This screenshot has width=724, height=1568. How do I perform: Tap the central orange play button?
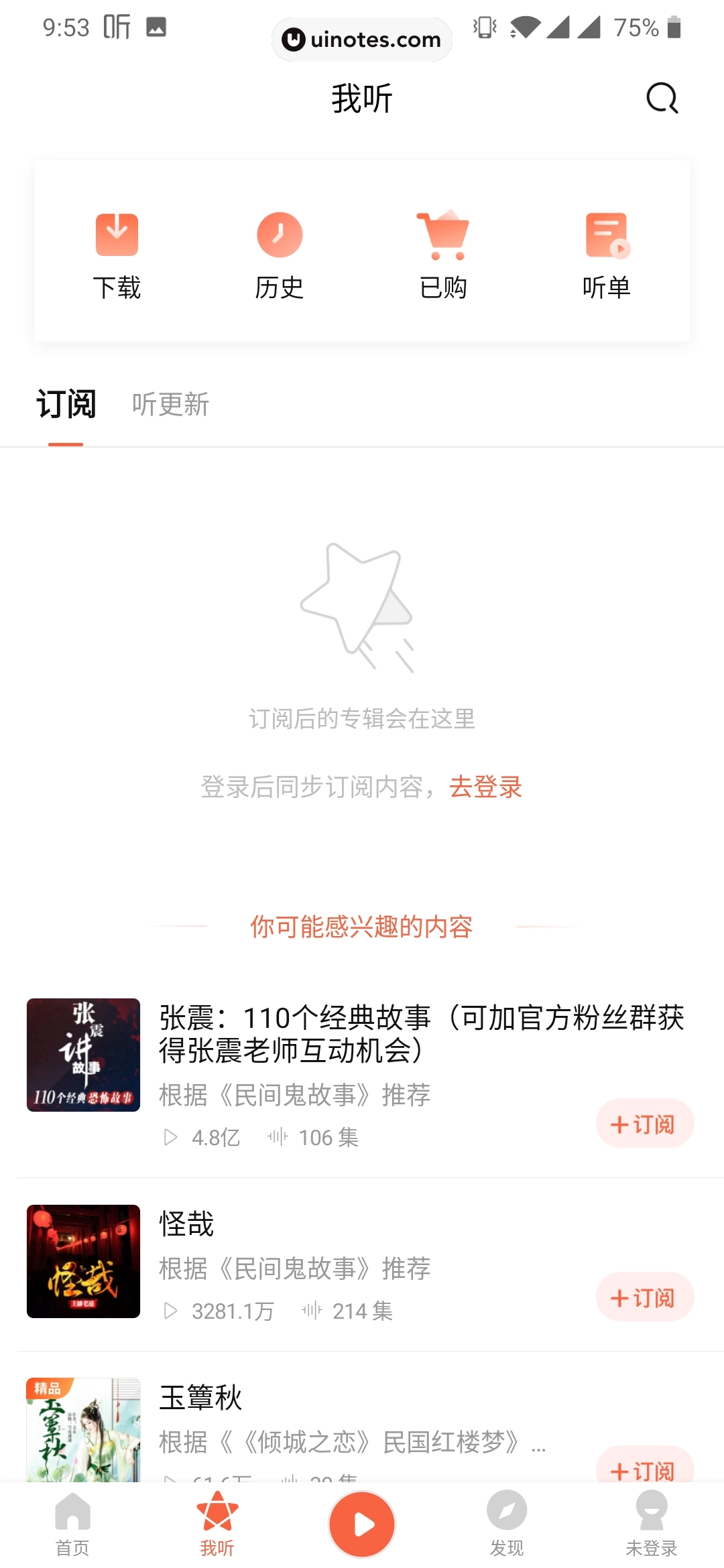point(362,1524)
